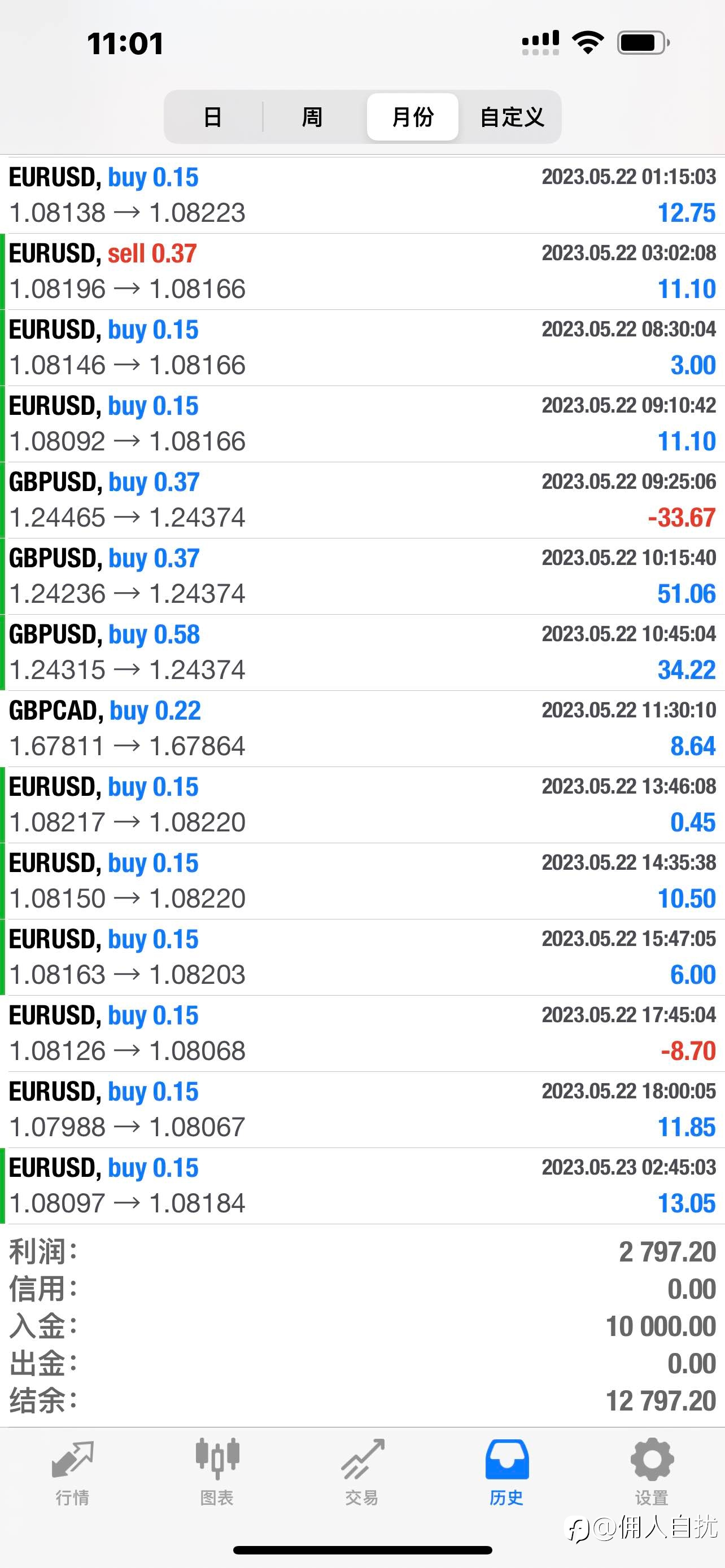Switch to the 日 period filter
This screenshot has height=1568, width=725.
(212, 117)
